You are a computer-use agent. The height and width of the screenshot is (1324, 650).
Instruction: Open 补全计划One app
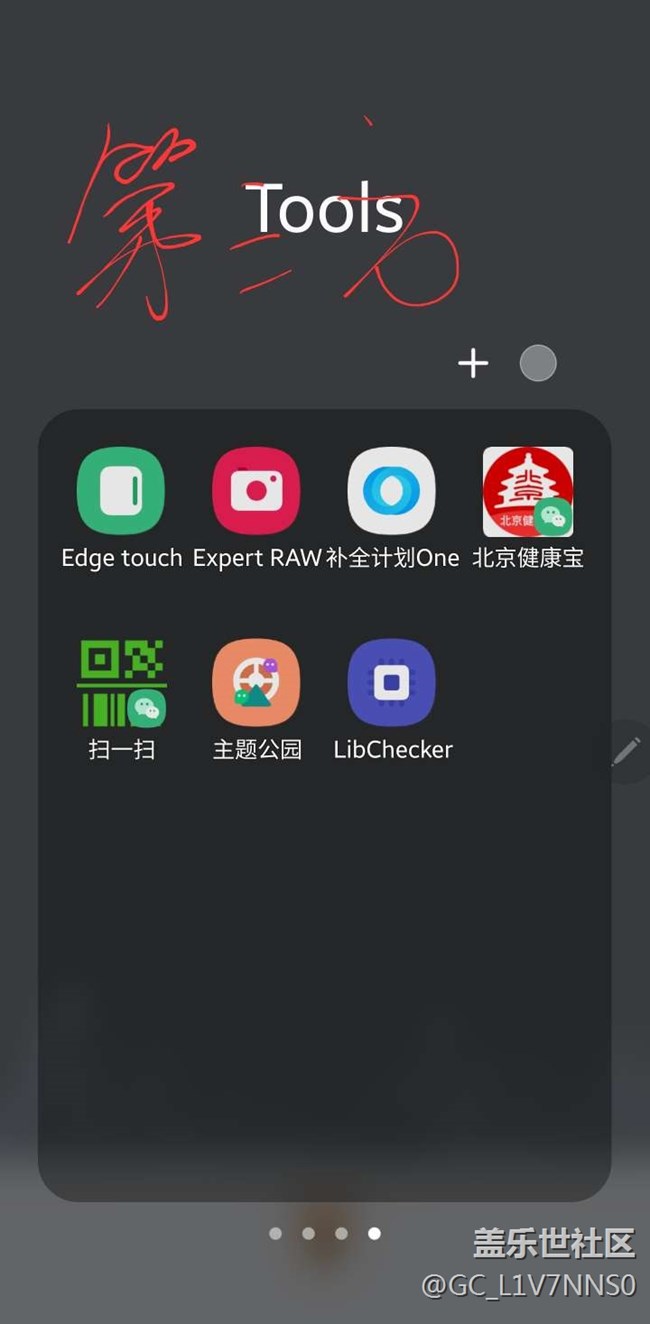[391, 491]
